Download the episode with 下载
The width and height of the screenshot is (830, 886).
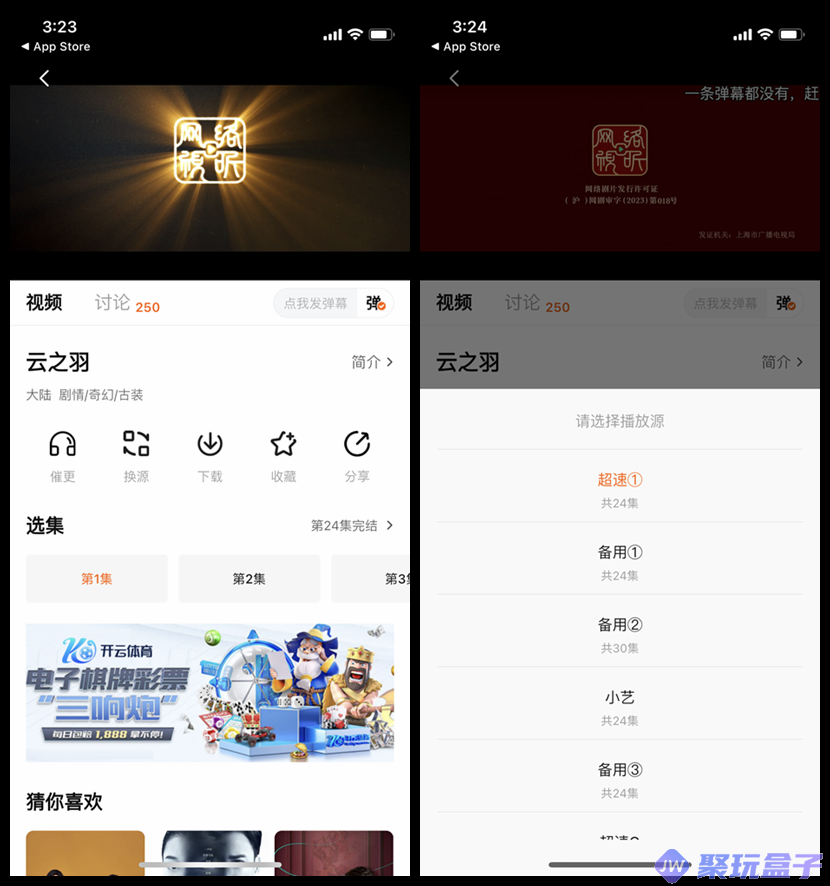point(210,455)
